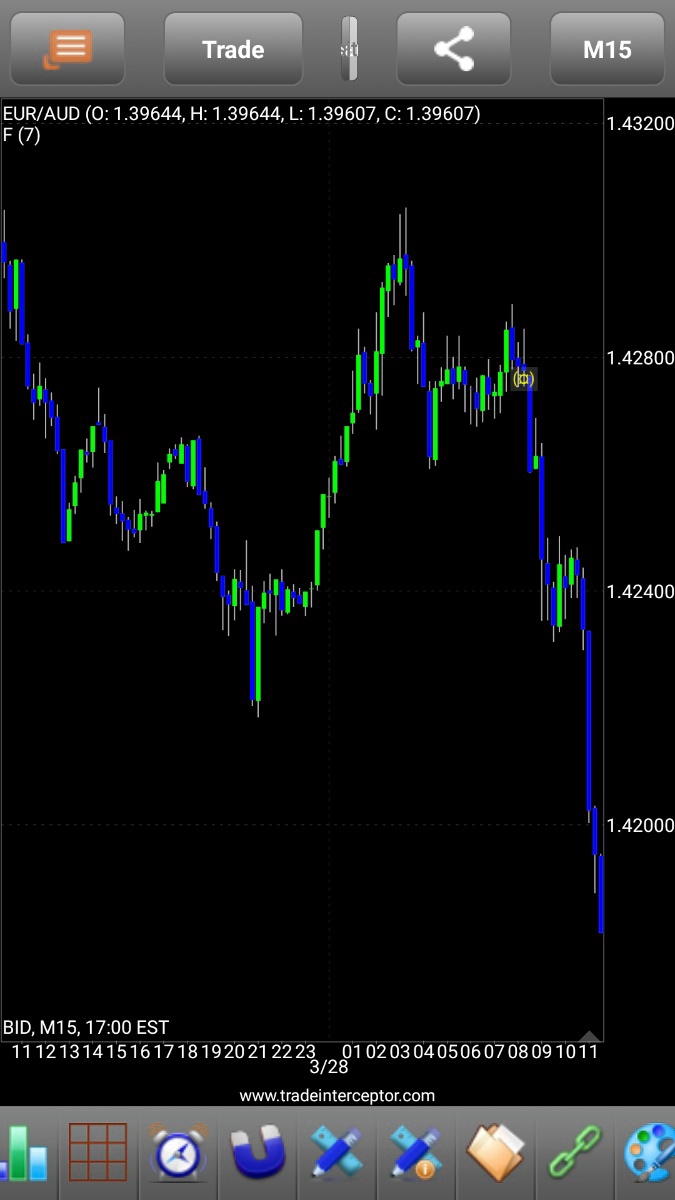Share the EUR/AUD chart
The height and width of the screenshot is (1200, 675).
click(x=454, y=49)
